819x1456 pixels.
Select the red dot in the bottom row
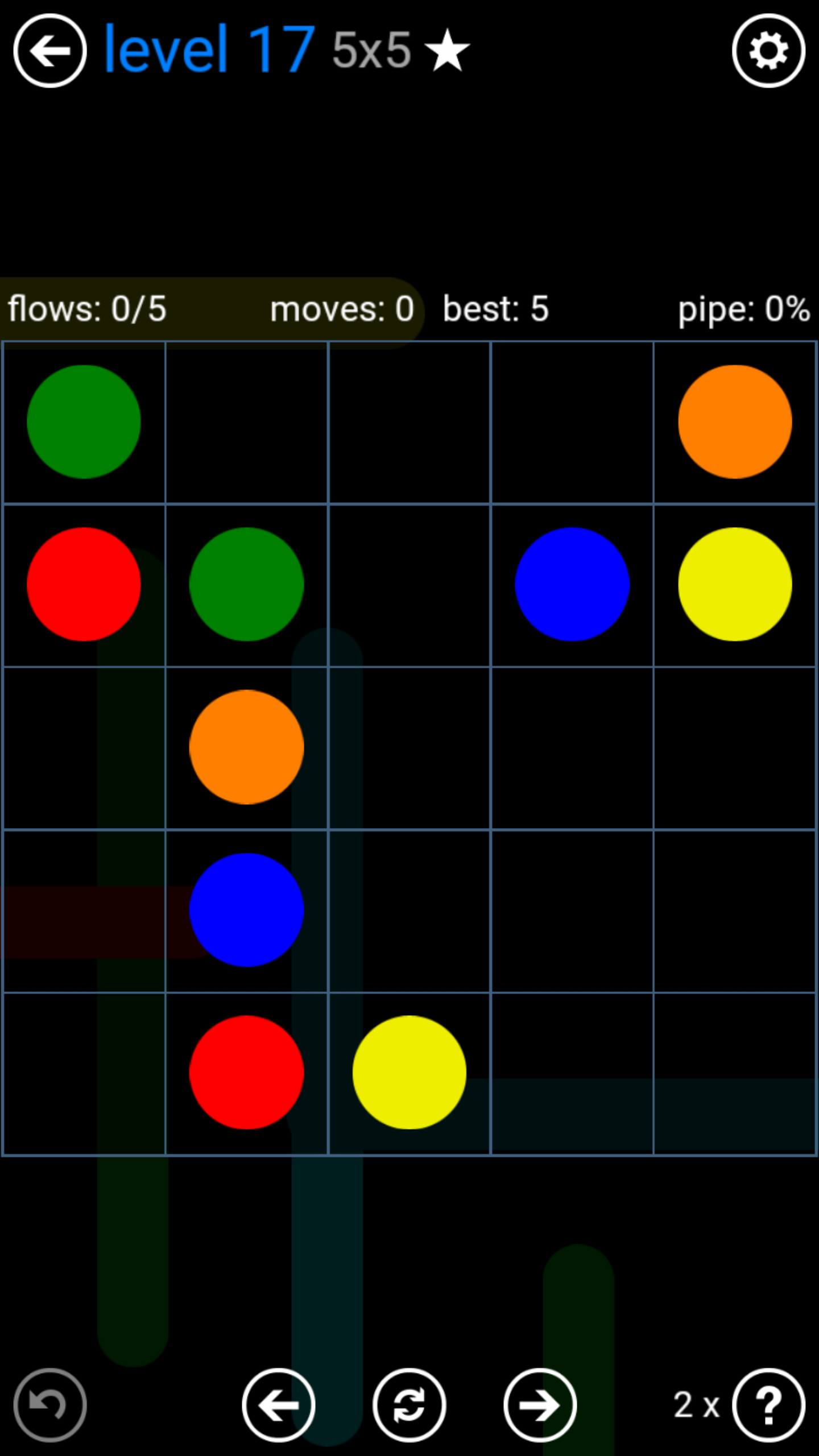[x=246, y=1072]
